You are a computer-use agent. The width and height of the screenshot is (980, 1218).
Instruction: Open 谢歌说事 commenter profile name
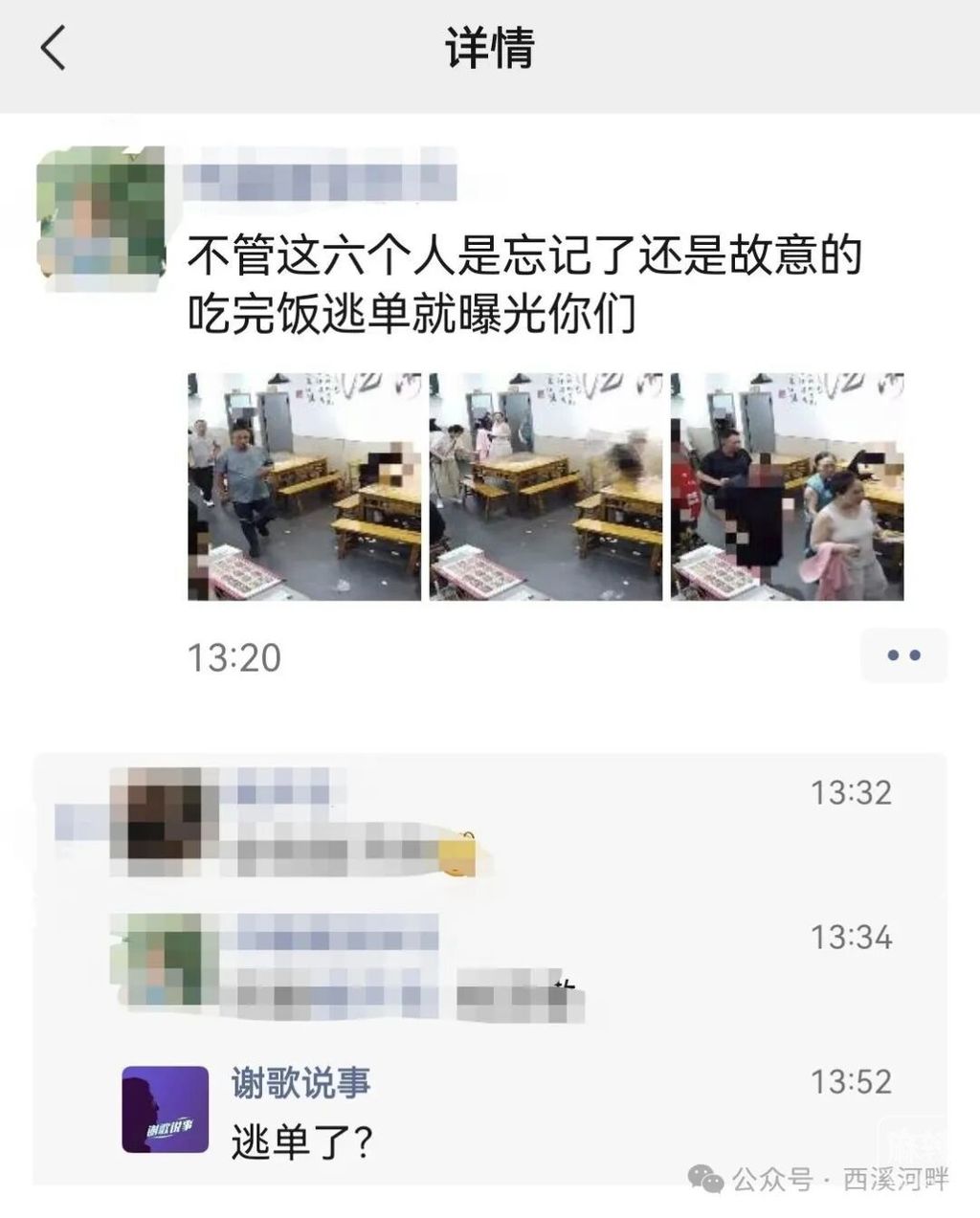pyautogui.click(x=301, y=1083)
